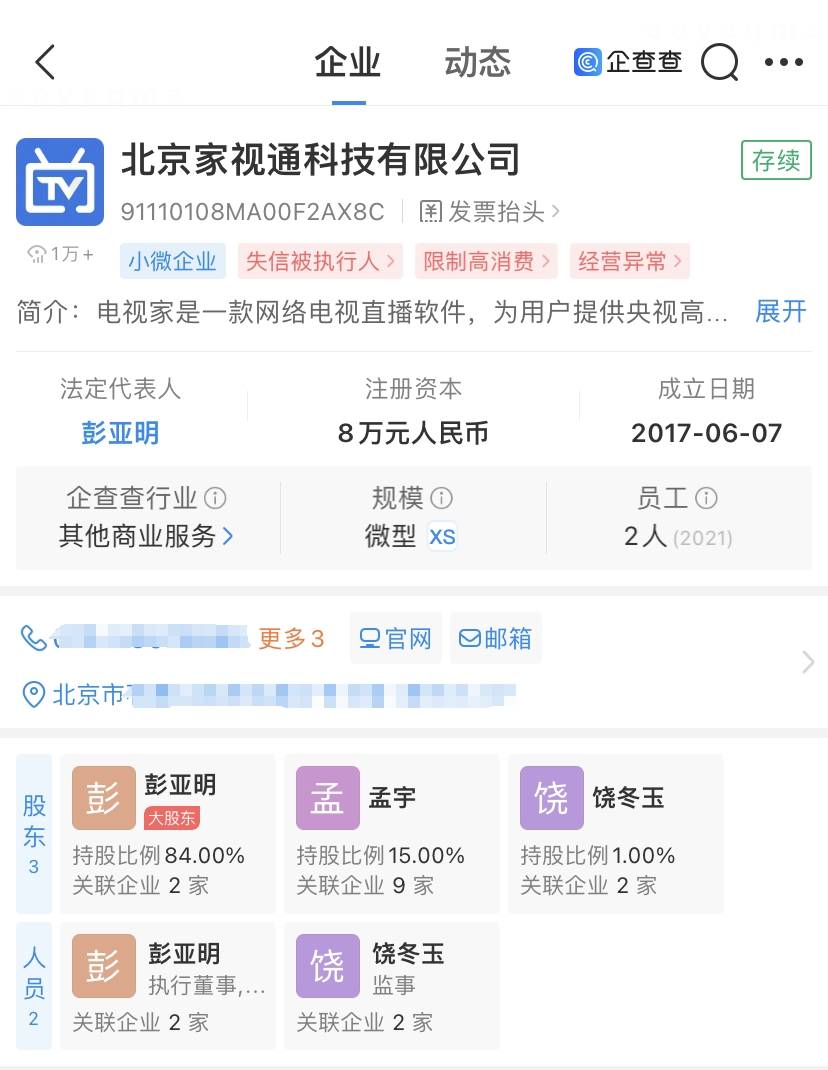Show info for 规模 scale
This screenshot has width=828, height=1070.
pyautogui.click(x=441, y=498)
